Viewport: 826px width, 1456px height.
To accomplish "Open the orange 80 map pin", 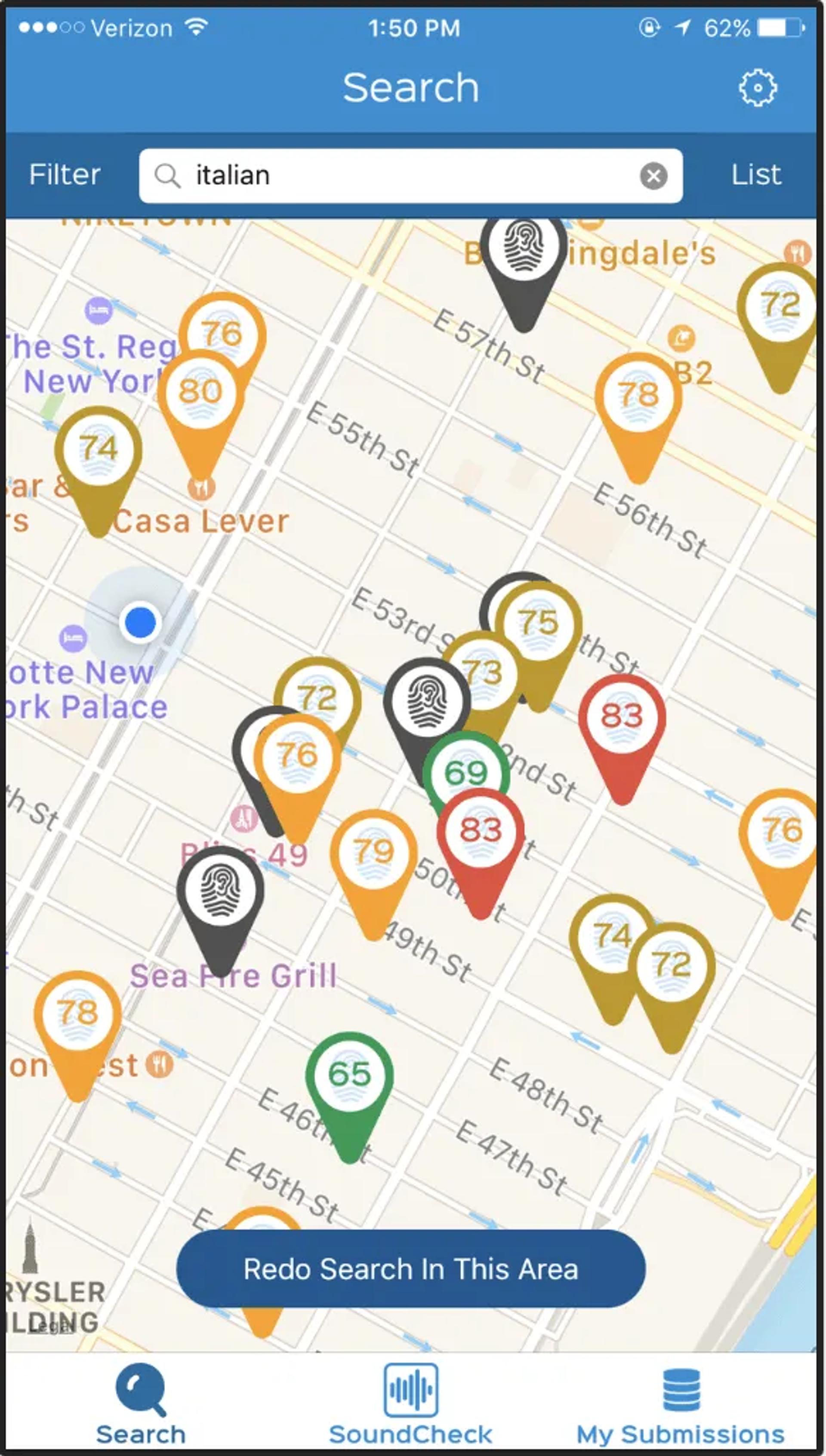I will pos(200,392).
